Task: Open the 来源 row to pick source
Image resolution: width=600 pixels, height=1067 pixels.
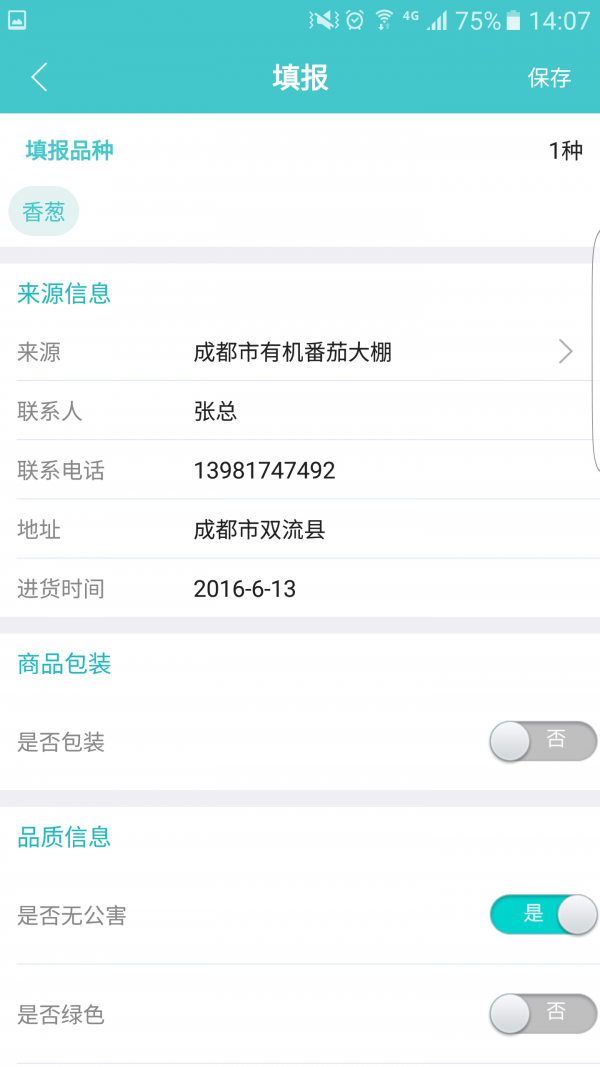Action: (x=300, y=352)
